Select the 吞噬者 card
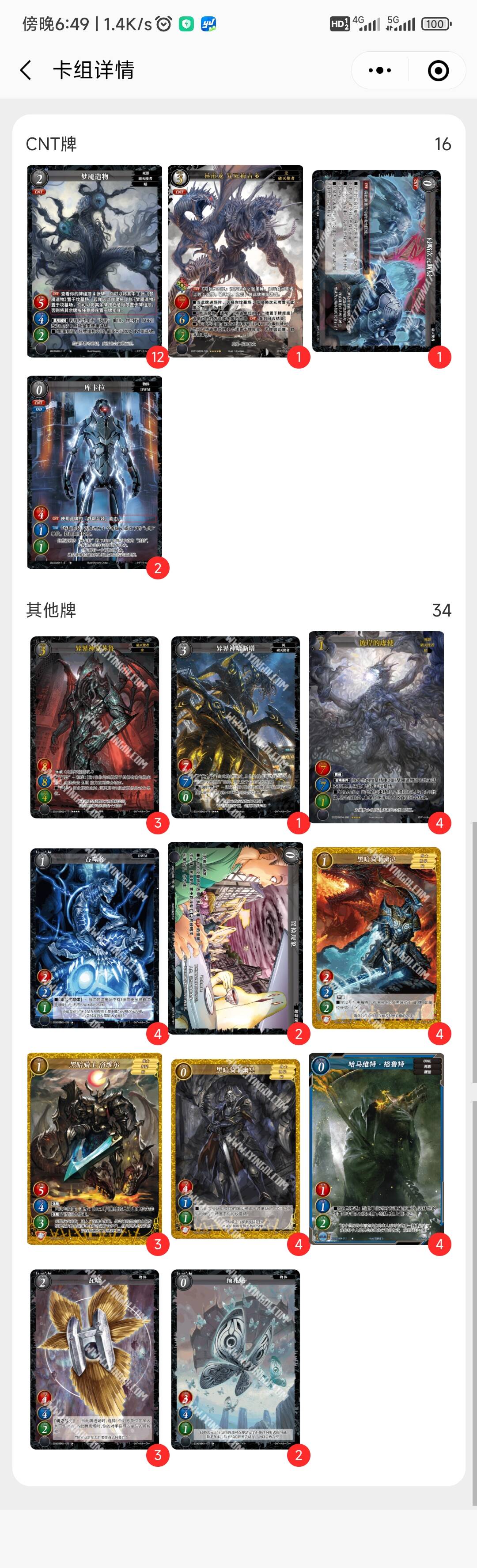Screen dimensions: 477x1568 (95, 938)
